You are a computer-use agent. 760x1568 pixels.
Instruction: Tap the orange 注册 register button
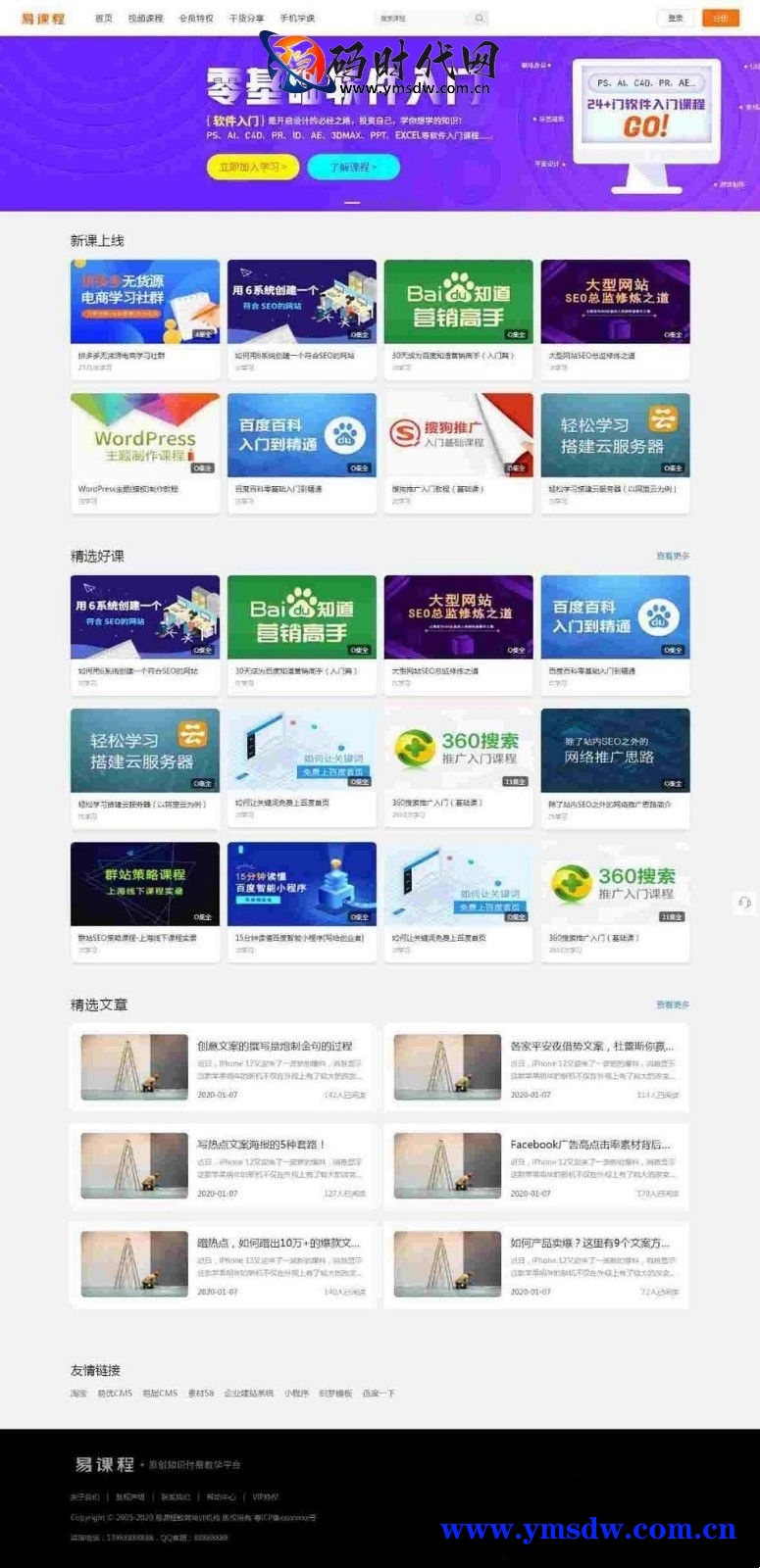coord(721,19)
